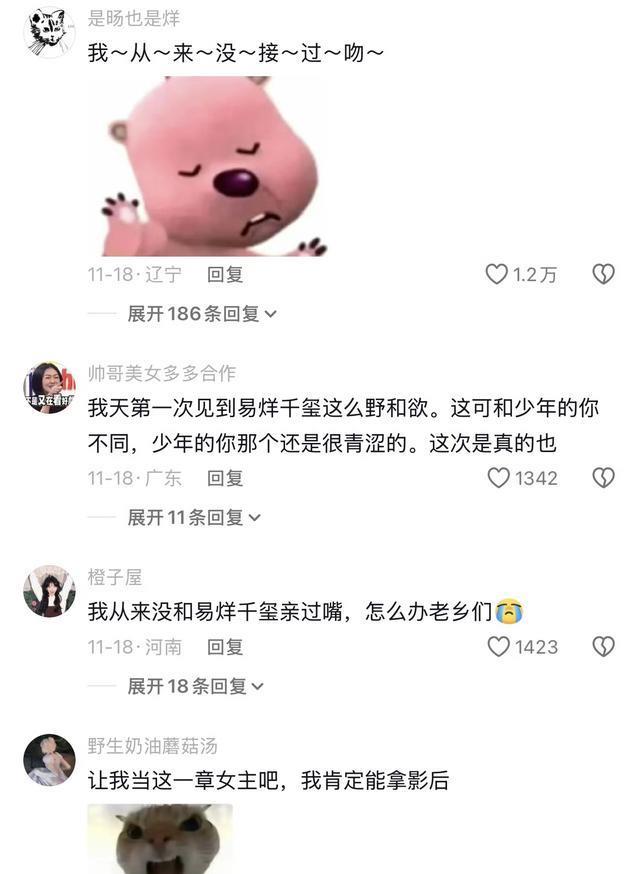Open 野生奶油蘑菇汤's profile avatar
The width and height of the screenshot is (640, 874).
49,760
